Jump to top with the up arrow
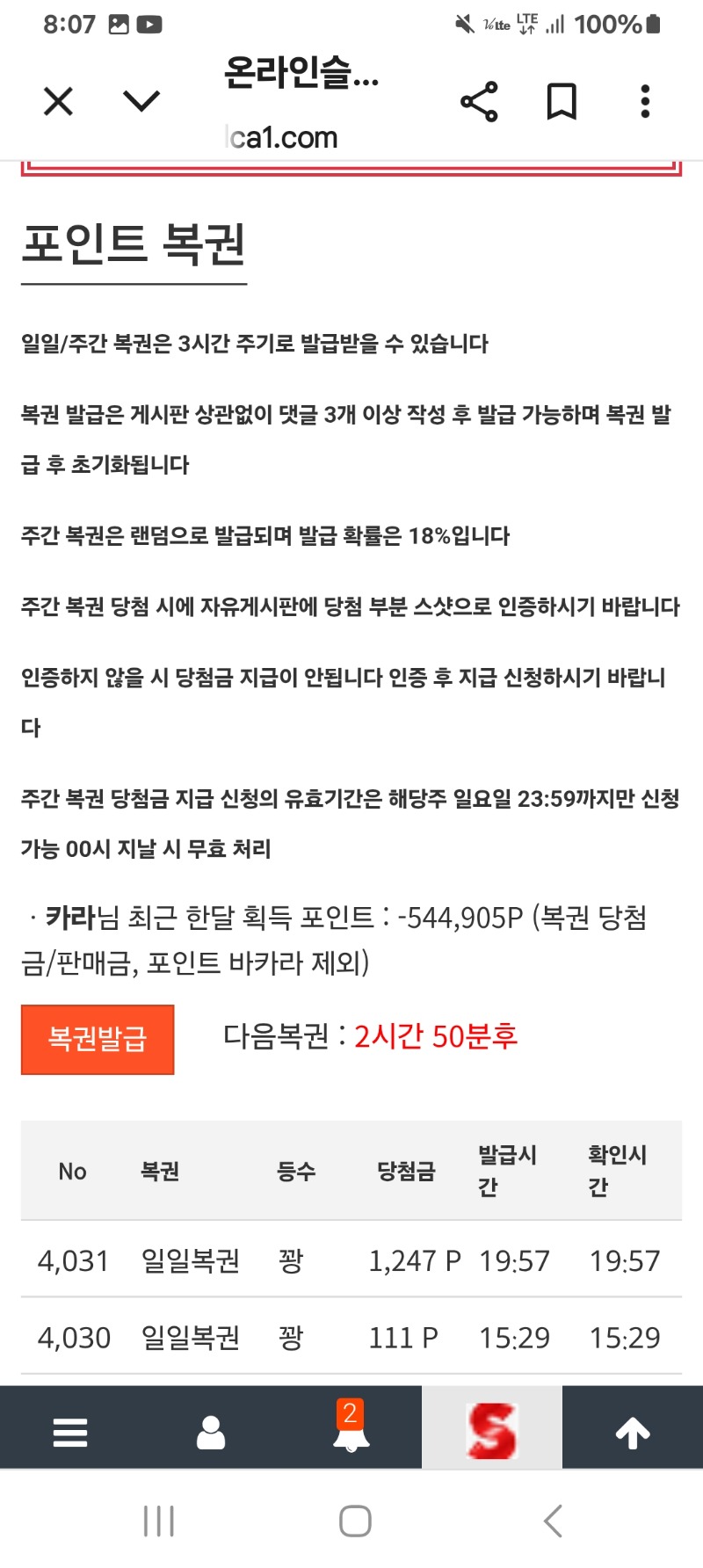The image size is (703, 1568). [x=633, y=1433]
